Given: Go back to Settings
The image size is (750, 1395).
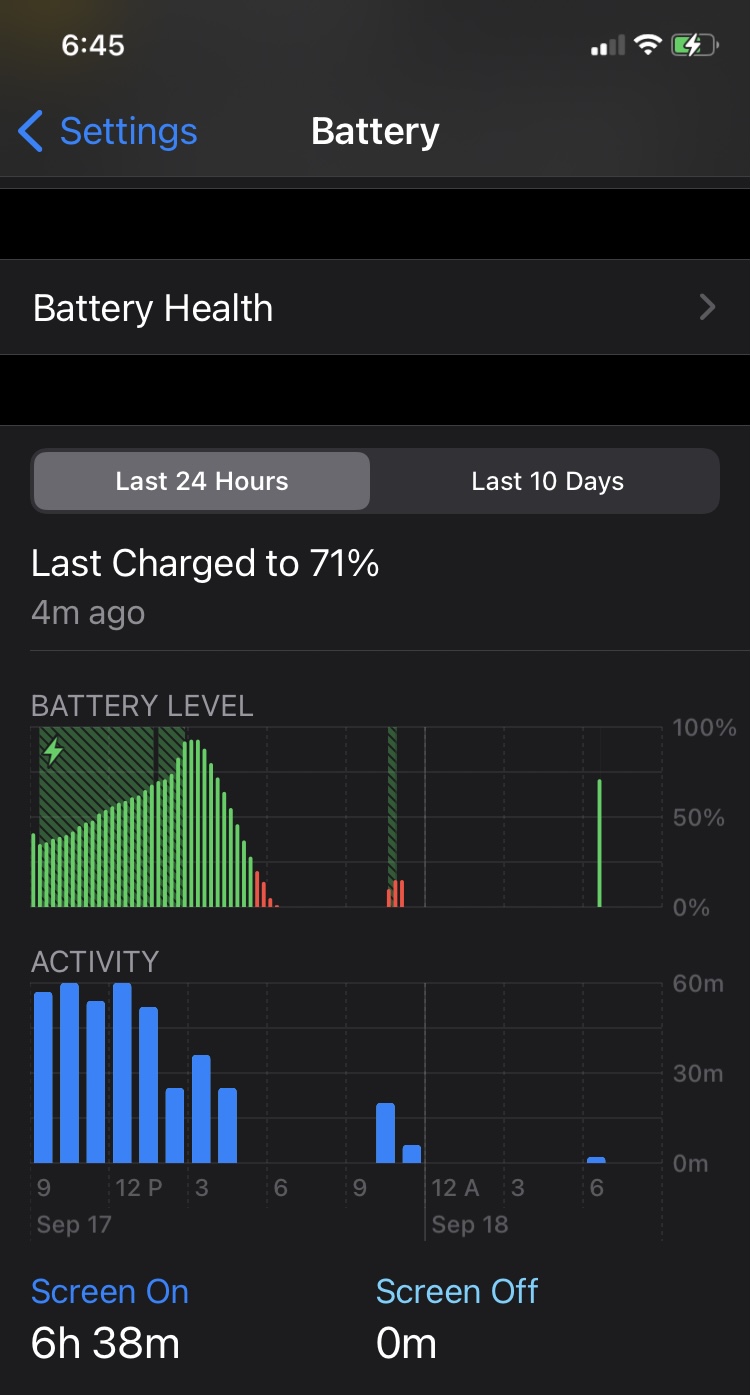Looking at the screenshot, I should click(x=108, y=132).
